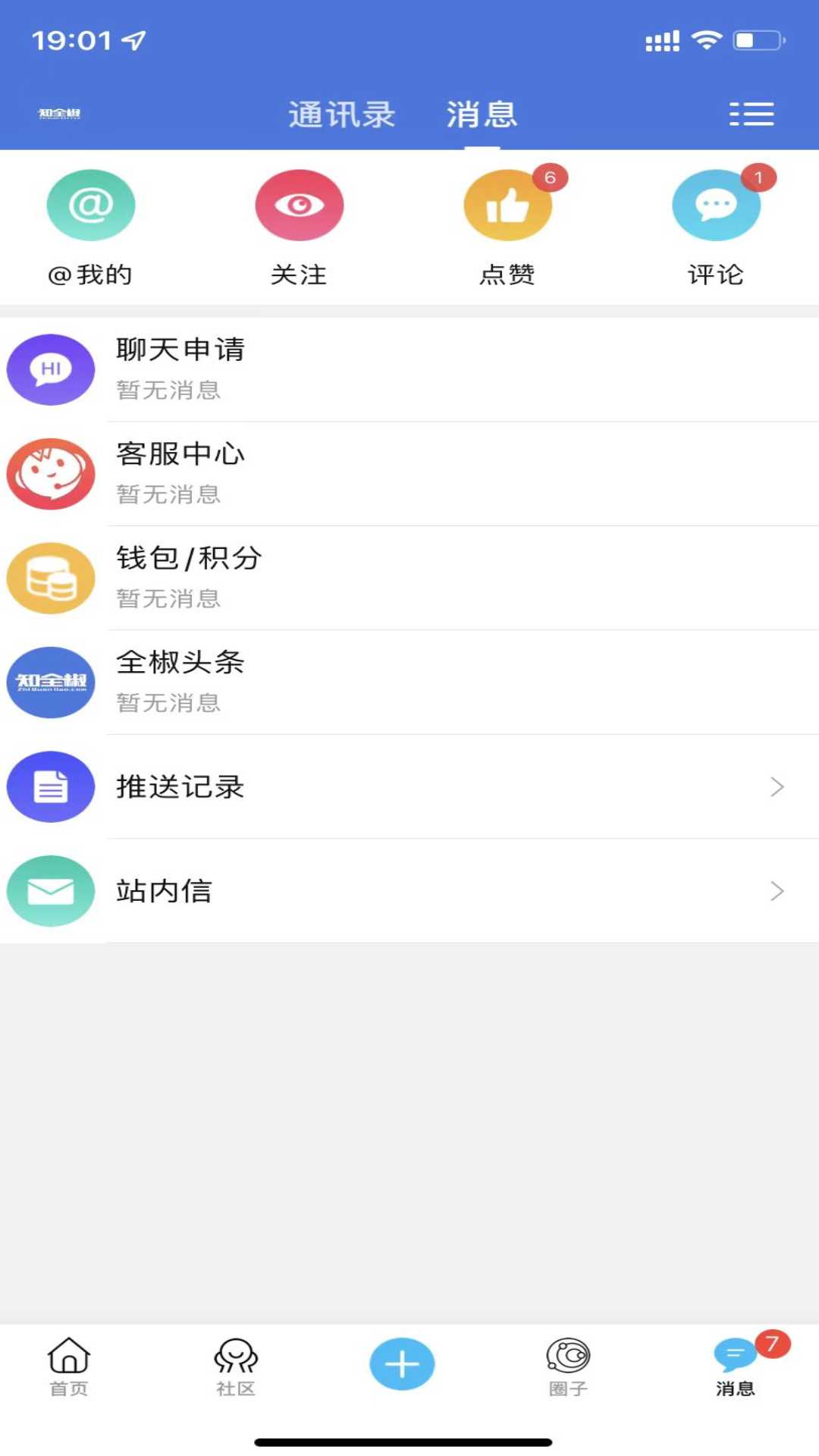Open the list menu at top right

751,114
